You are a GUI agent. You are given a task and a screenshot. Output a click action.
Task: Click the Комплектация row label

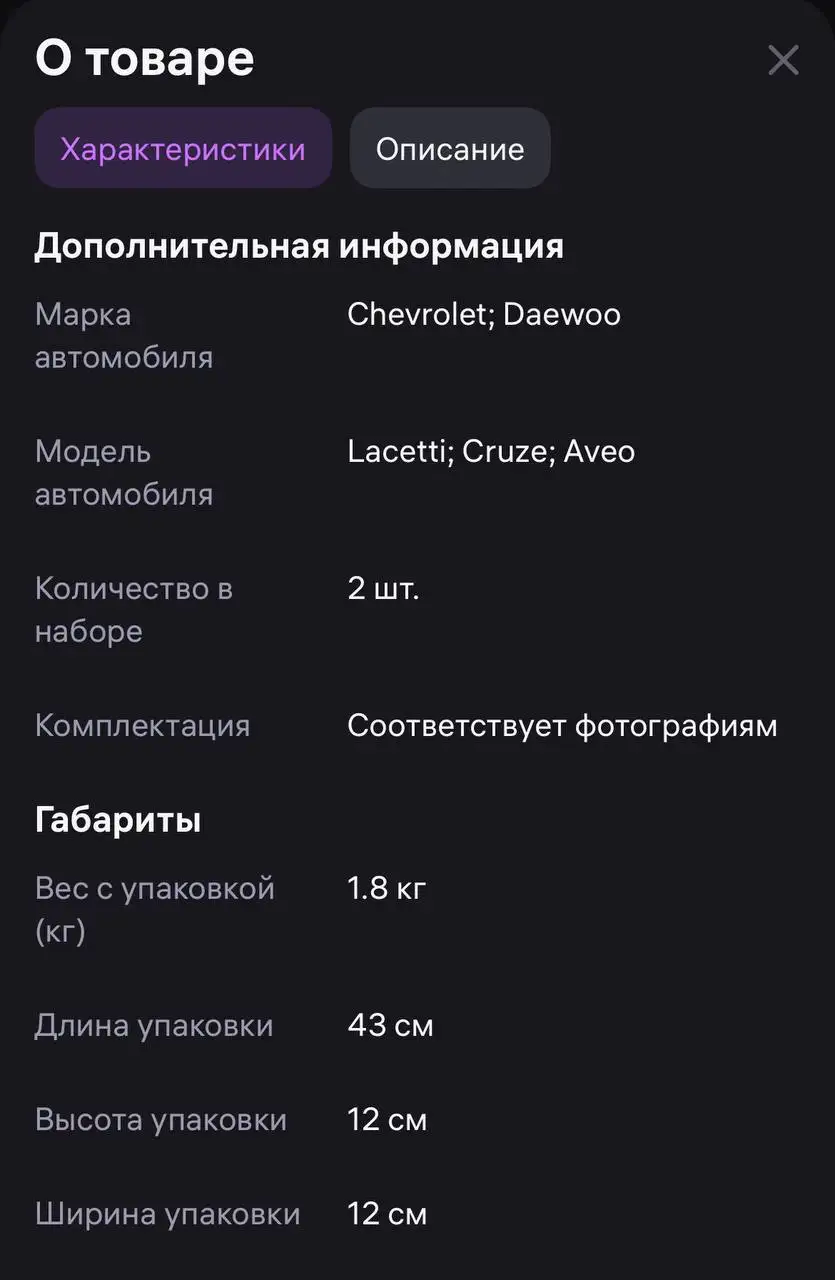tap(142, 725)
